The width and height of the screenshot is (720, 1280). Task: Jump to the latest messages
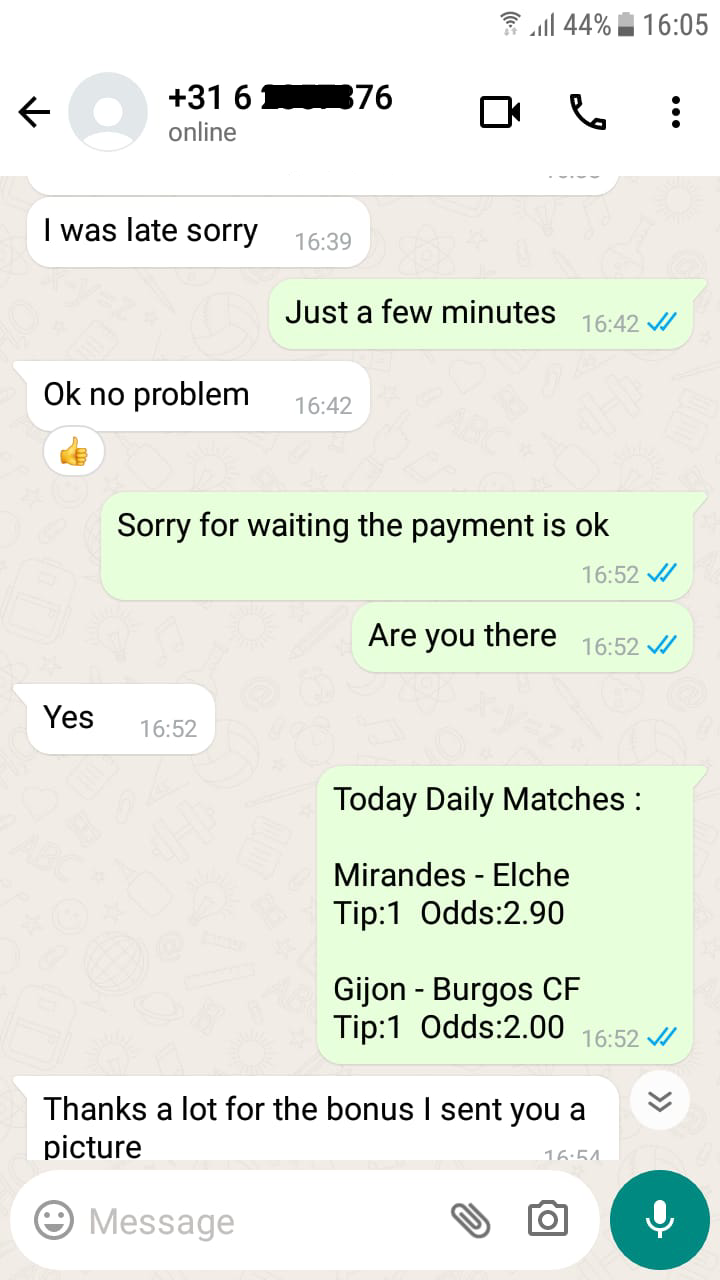[660, 1101]
